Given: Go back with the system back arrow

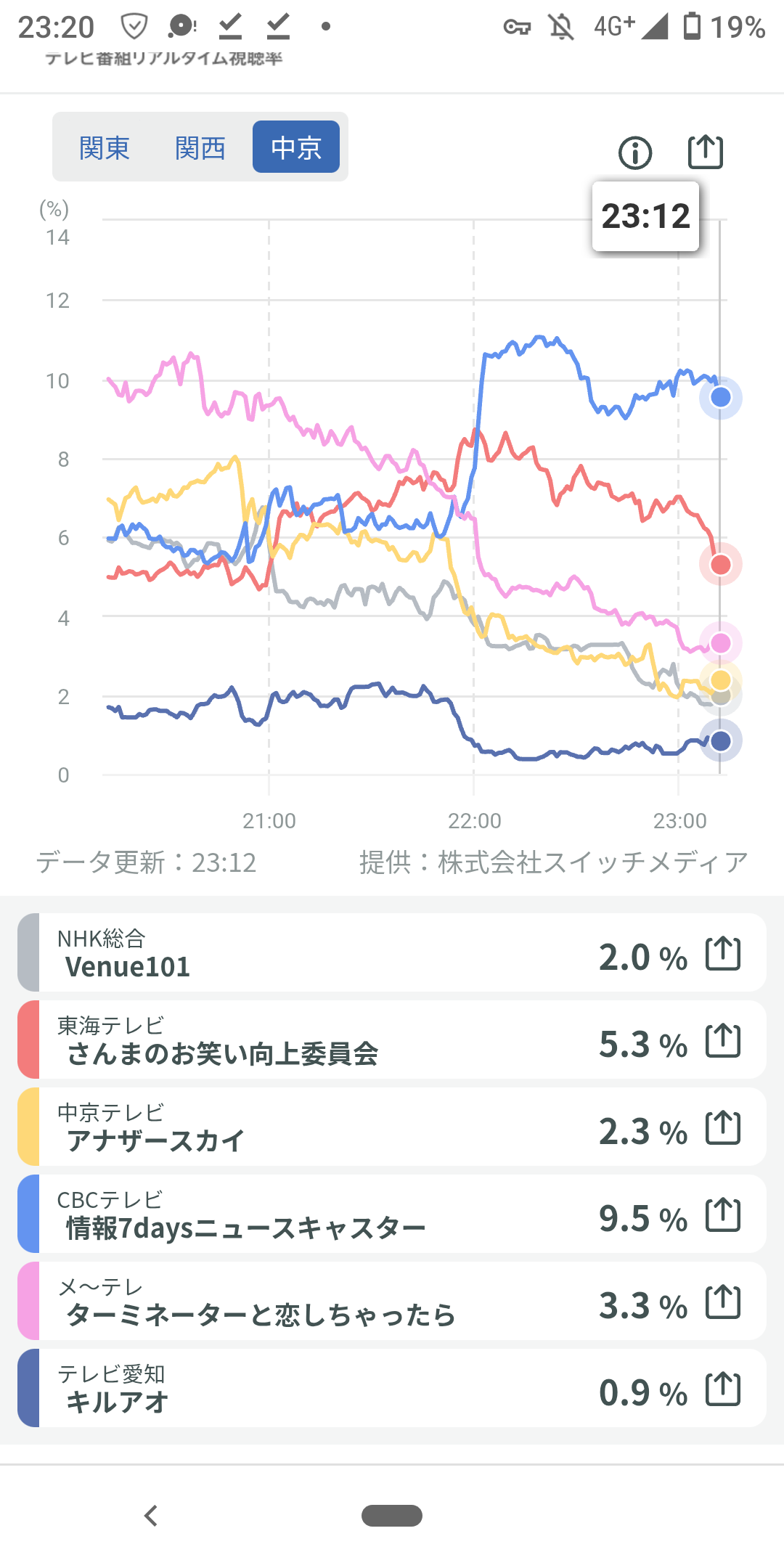Looking at the screenshot, I should (151, 1516).
